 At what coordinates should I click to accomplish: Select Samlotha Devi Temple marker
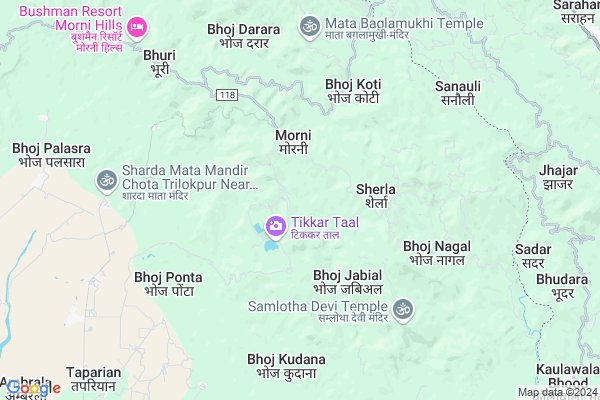coord(403,308)
